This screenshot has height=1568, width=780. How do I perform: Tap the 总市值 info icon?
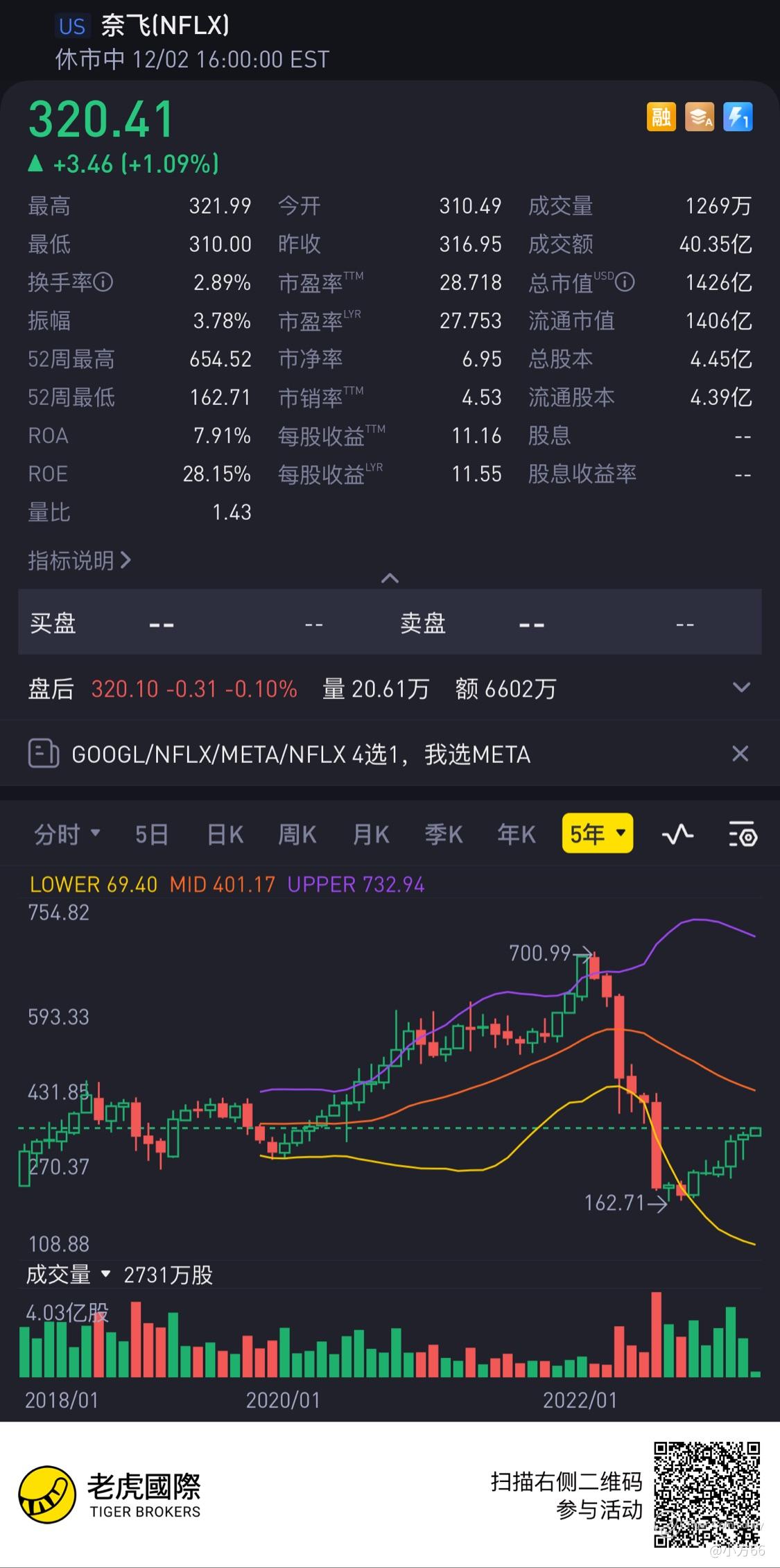(x=625, y=282)
